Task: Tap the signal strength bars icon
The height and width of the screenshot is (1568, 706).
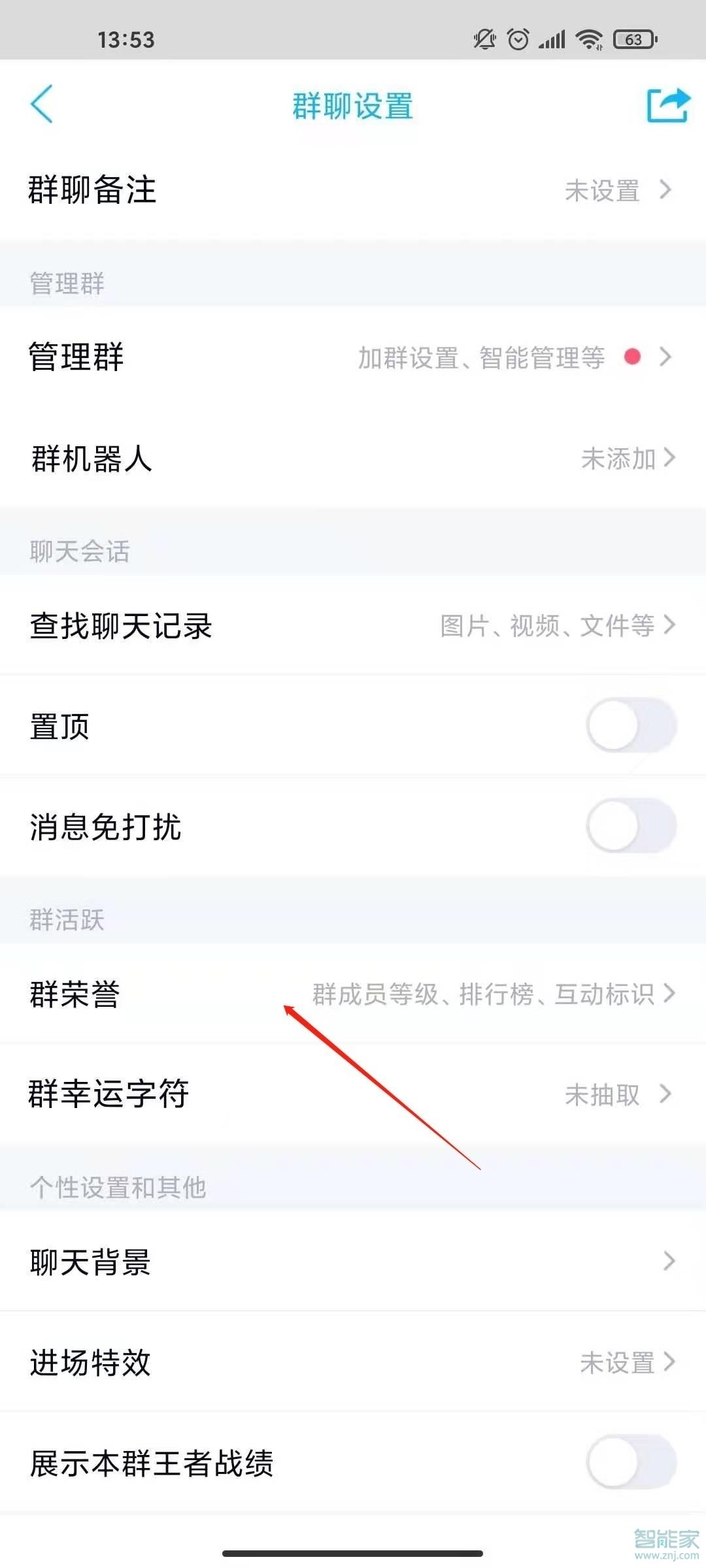Action: (553, 41)
